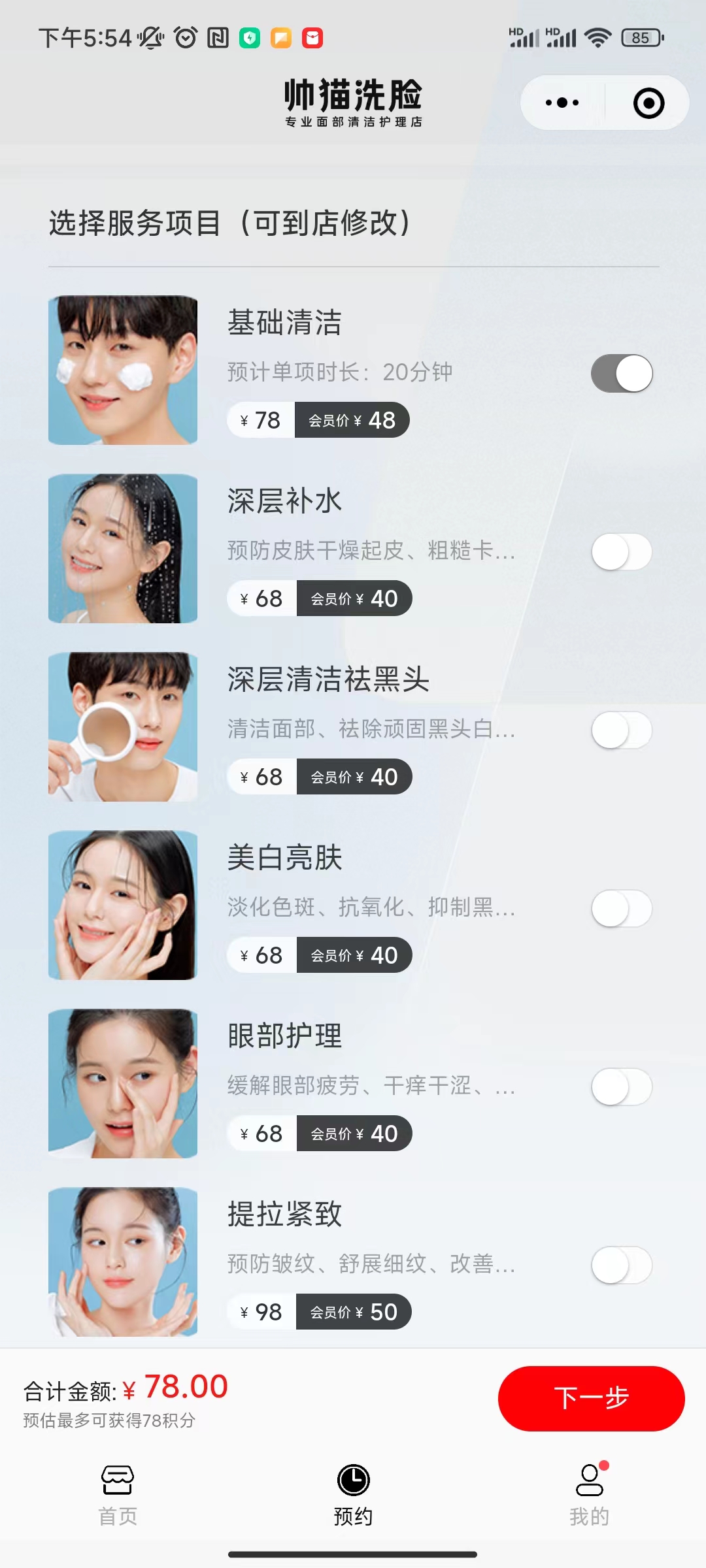706x1568 pixels.
Task: Turn off the 基础清洁 service toggle
Action: [x=622, y=374]
